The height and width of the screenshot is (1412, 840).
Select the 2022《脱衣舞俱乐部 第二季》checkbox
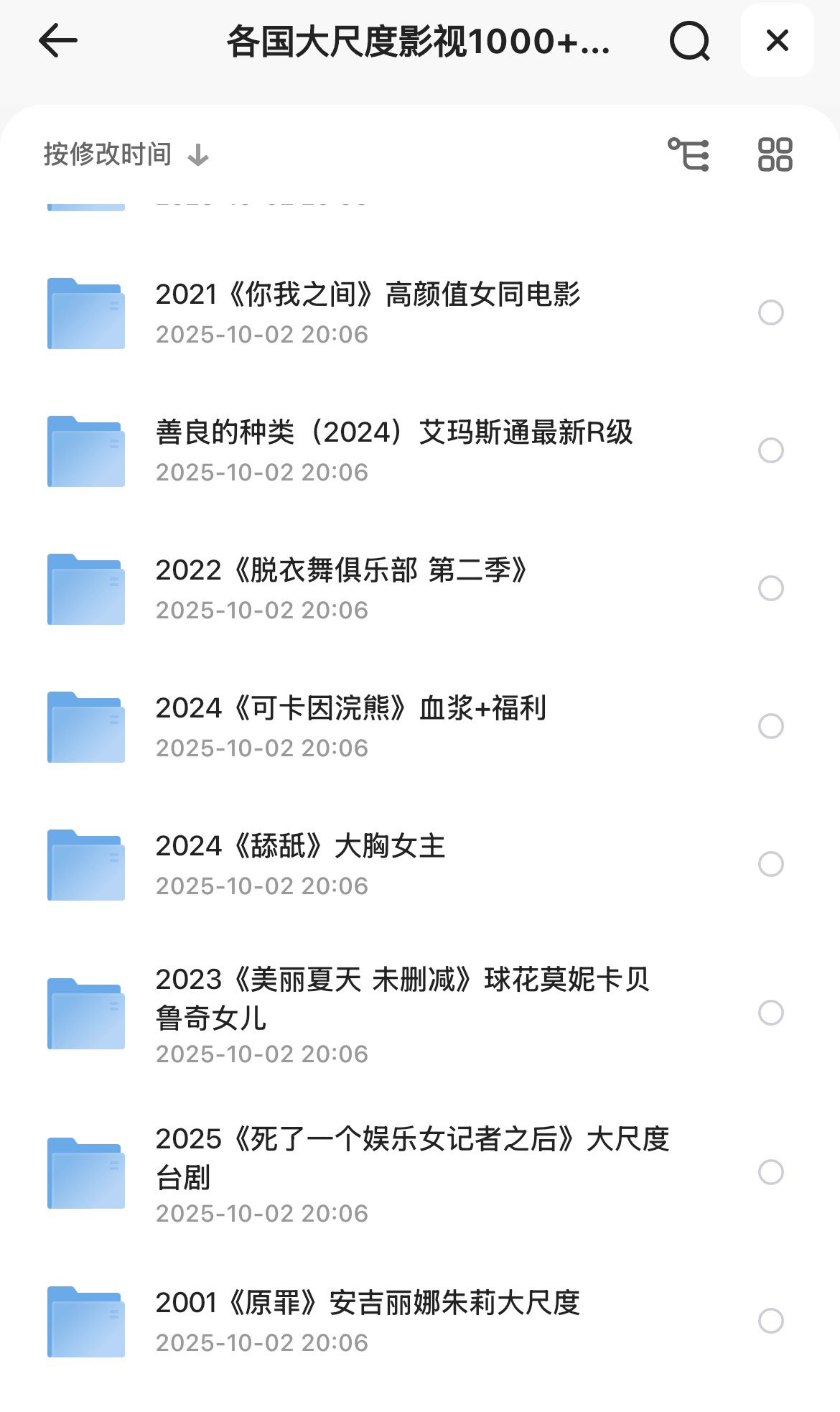click(770, 588)
